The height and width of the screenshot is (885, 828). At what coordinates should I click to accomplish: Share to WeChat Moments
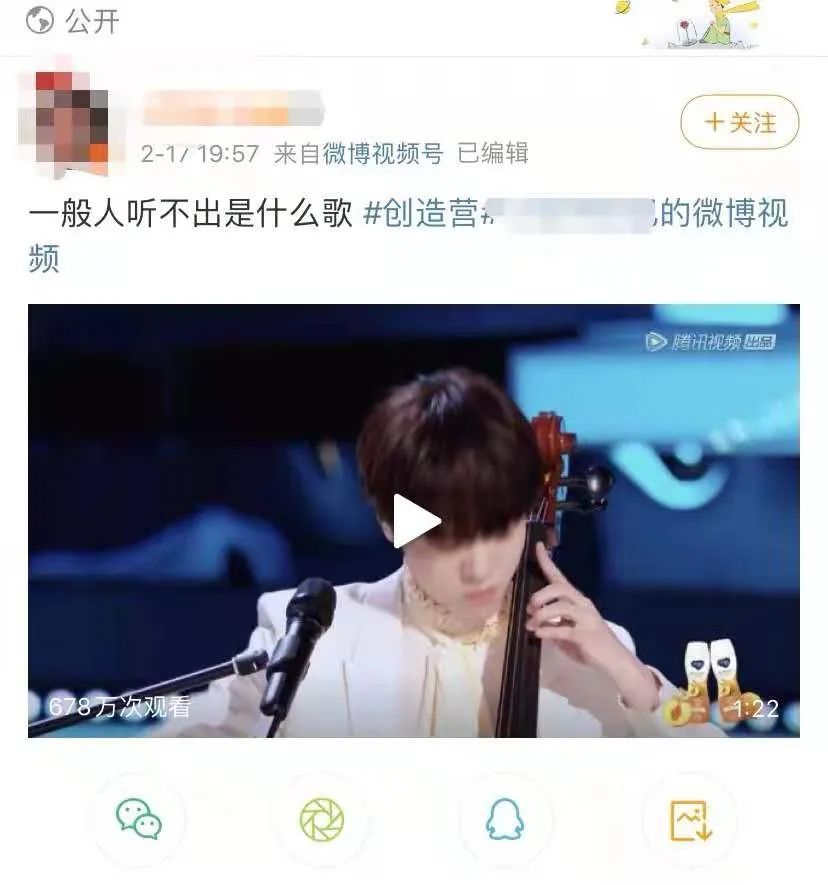322,820
